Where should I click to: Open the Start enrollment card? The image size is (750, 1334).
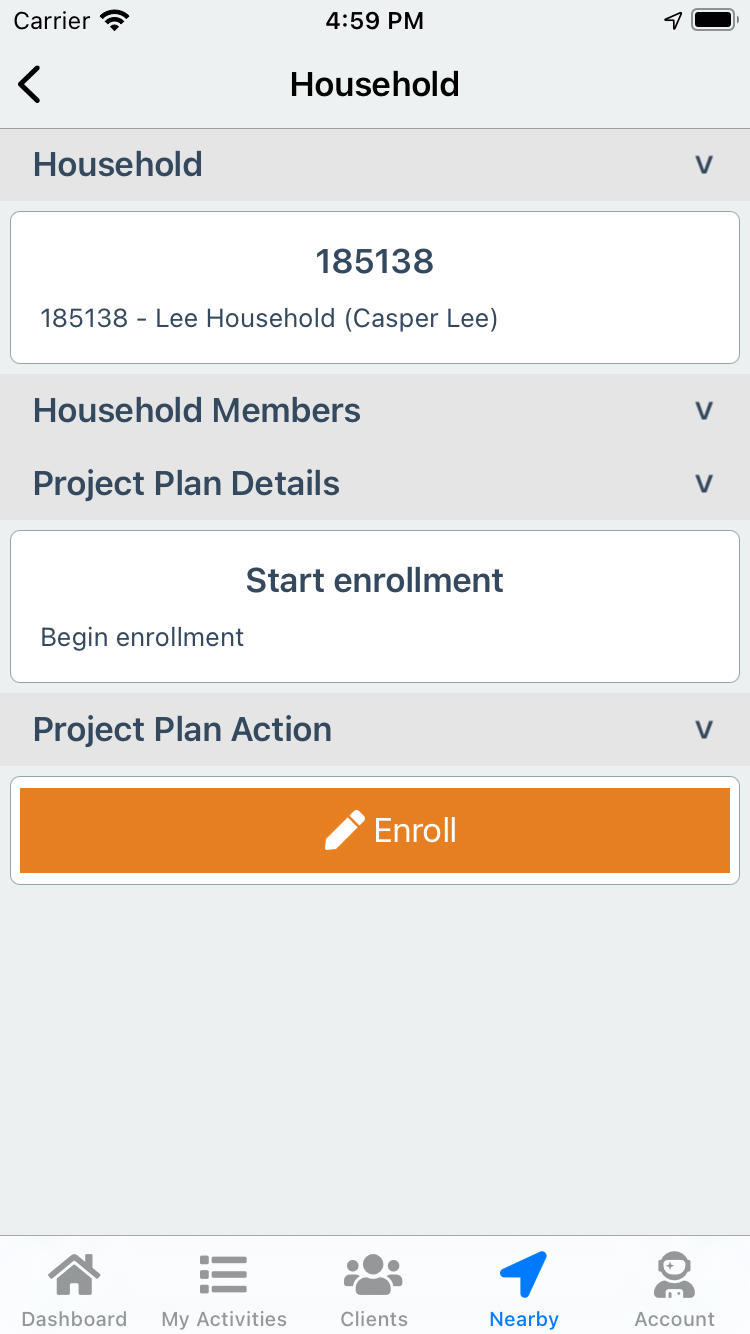pyautogui.click(x=375, y=606)
